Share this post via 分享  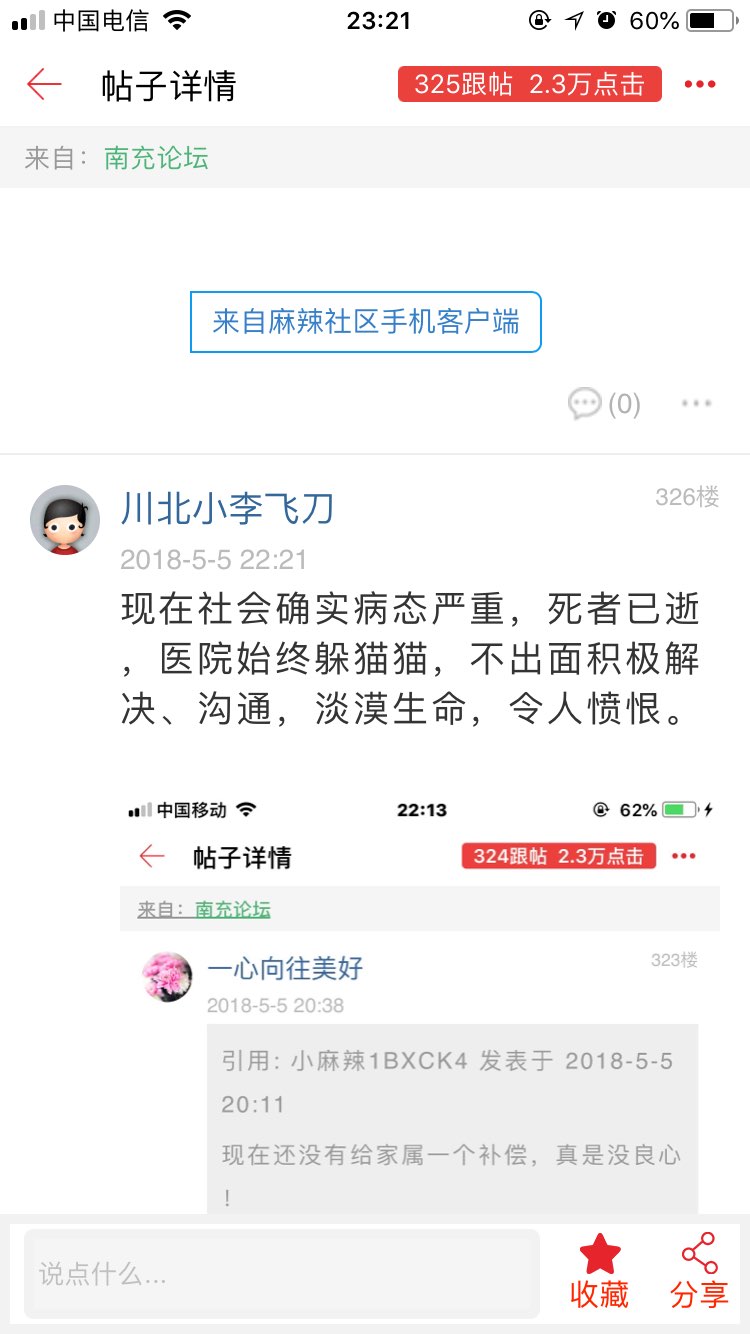click(x=699, y=1273)
